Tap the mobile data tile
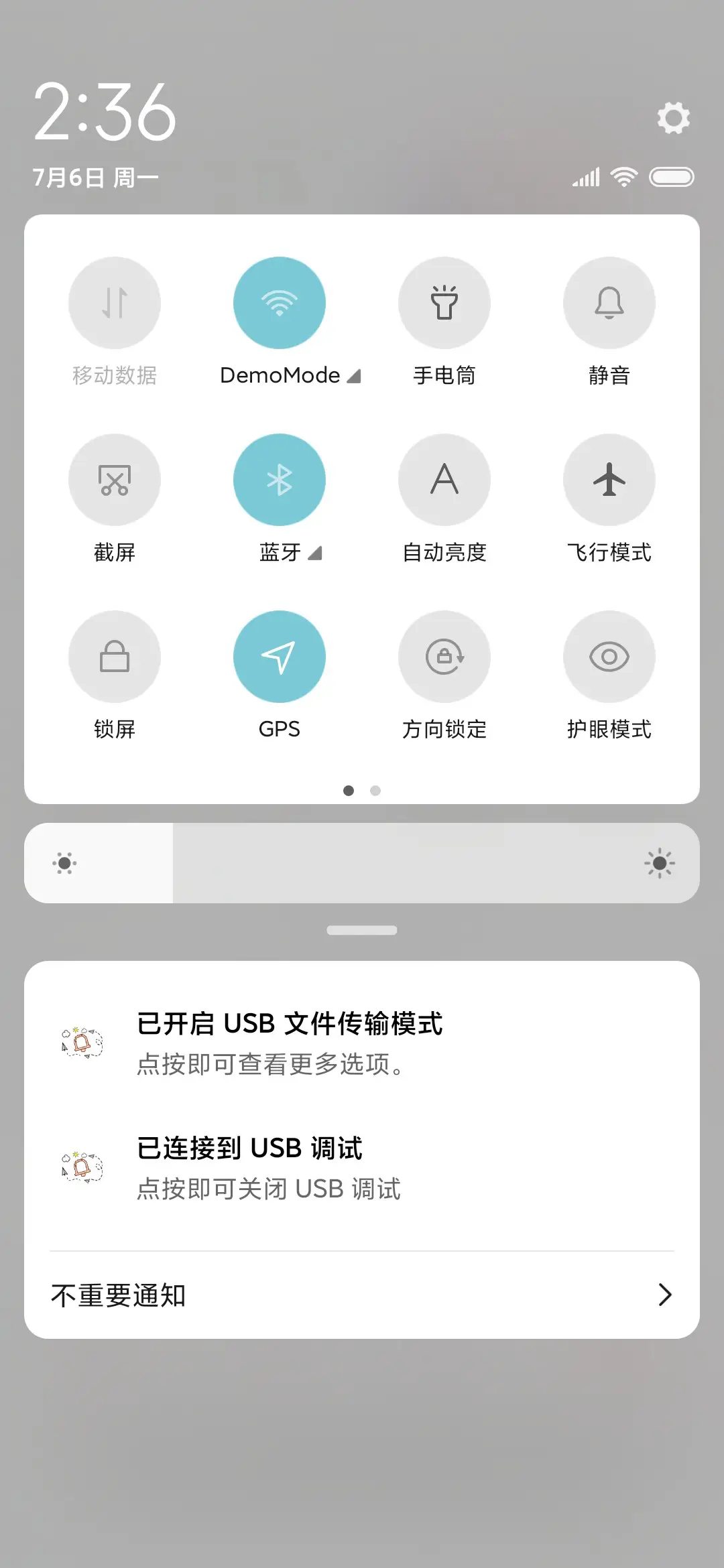 tap(115, 303)
